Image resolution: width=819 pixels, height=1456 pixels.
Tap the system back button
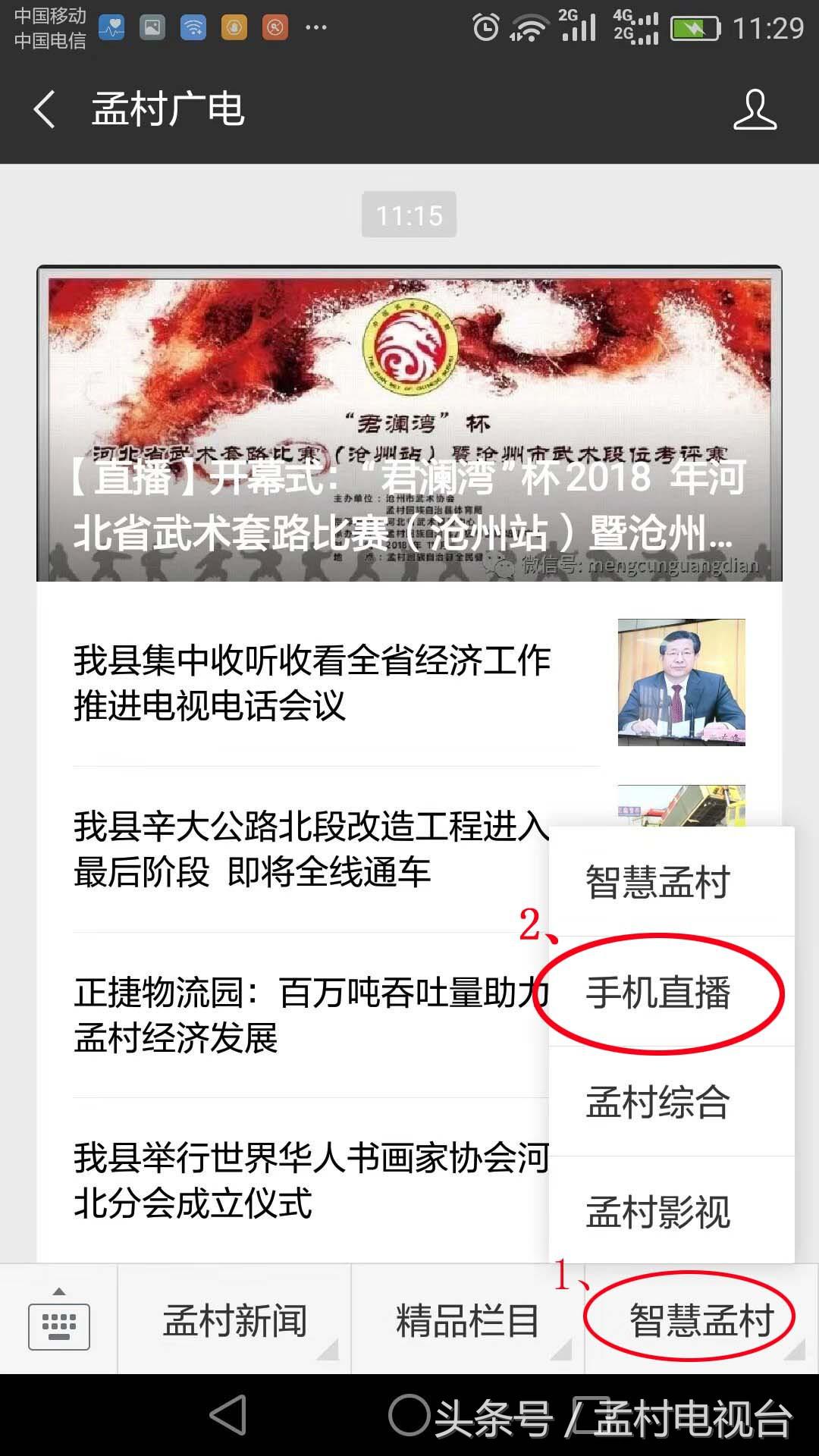[227, 1415]
